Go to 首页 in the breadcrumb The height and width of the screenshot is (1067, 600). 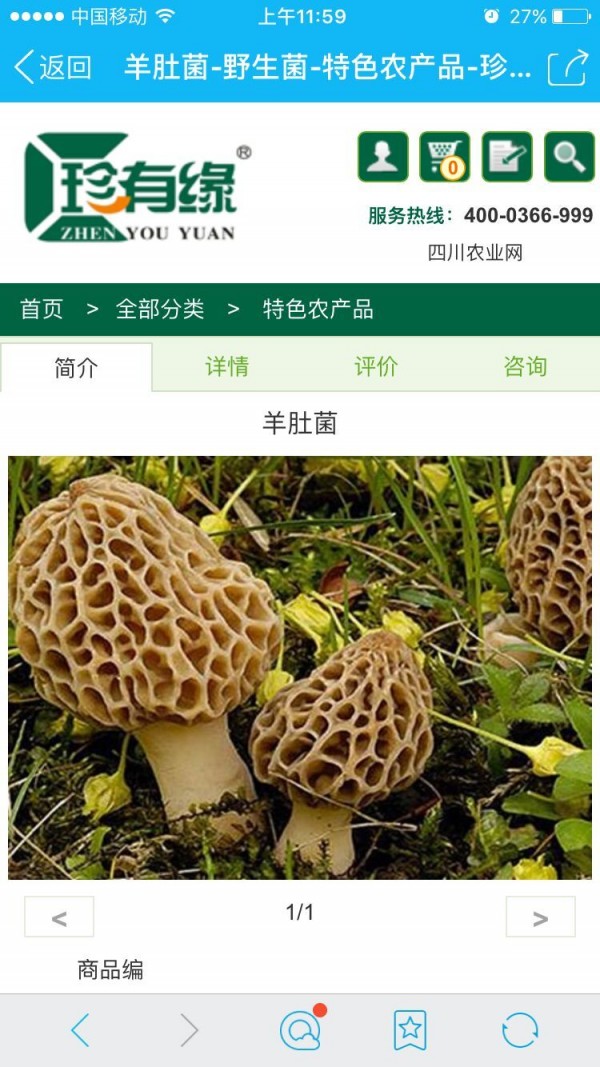click(x=42, y=309)
